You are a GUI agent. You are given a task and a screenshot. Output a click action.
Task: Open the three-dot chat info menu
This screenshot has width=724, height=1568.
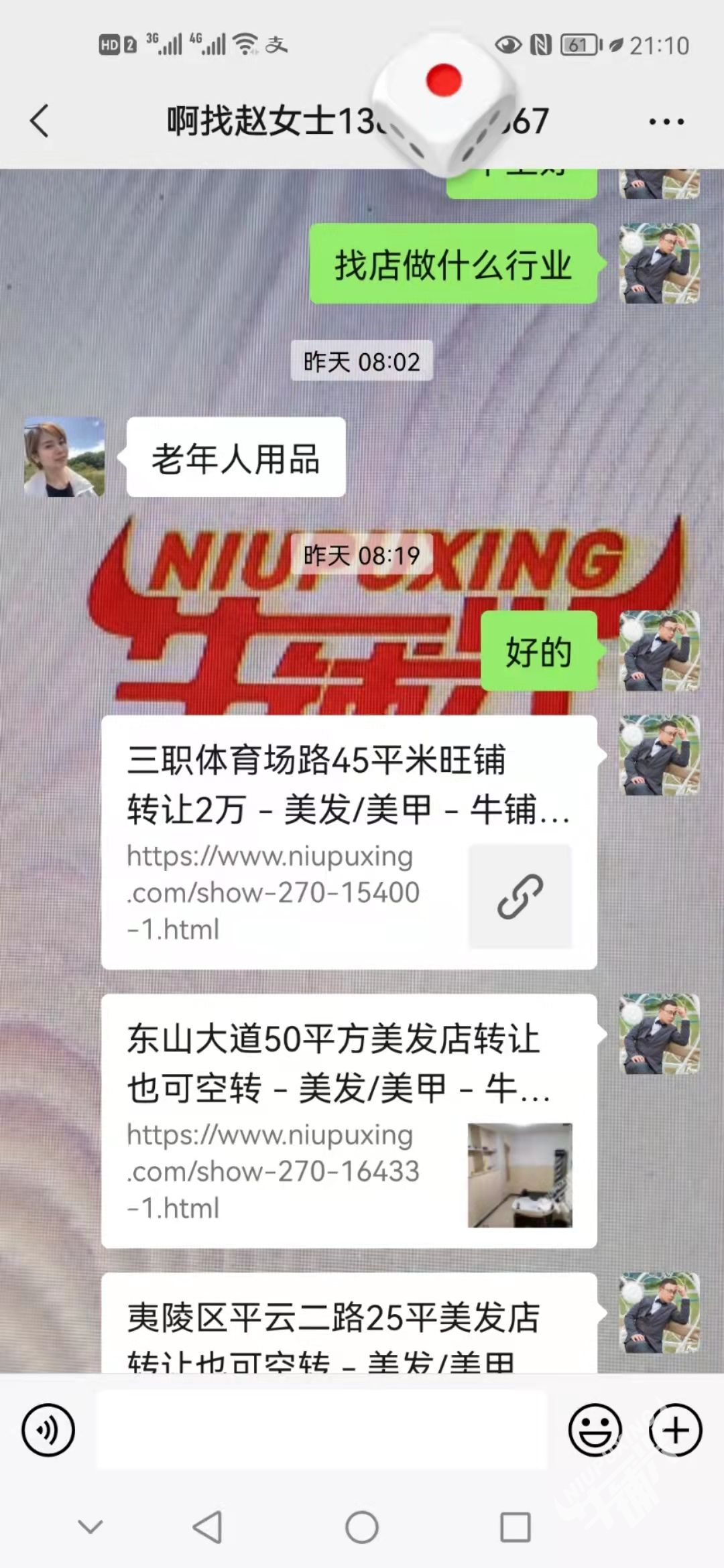tap(666, 121)
